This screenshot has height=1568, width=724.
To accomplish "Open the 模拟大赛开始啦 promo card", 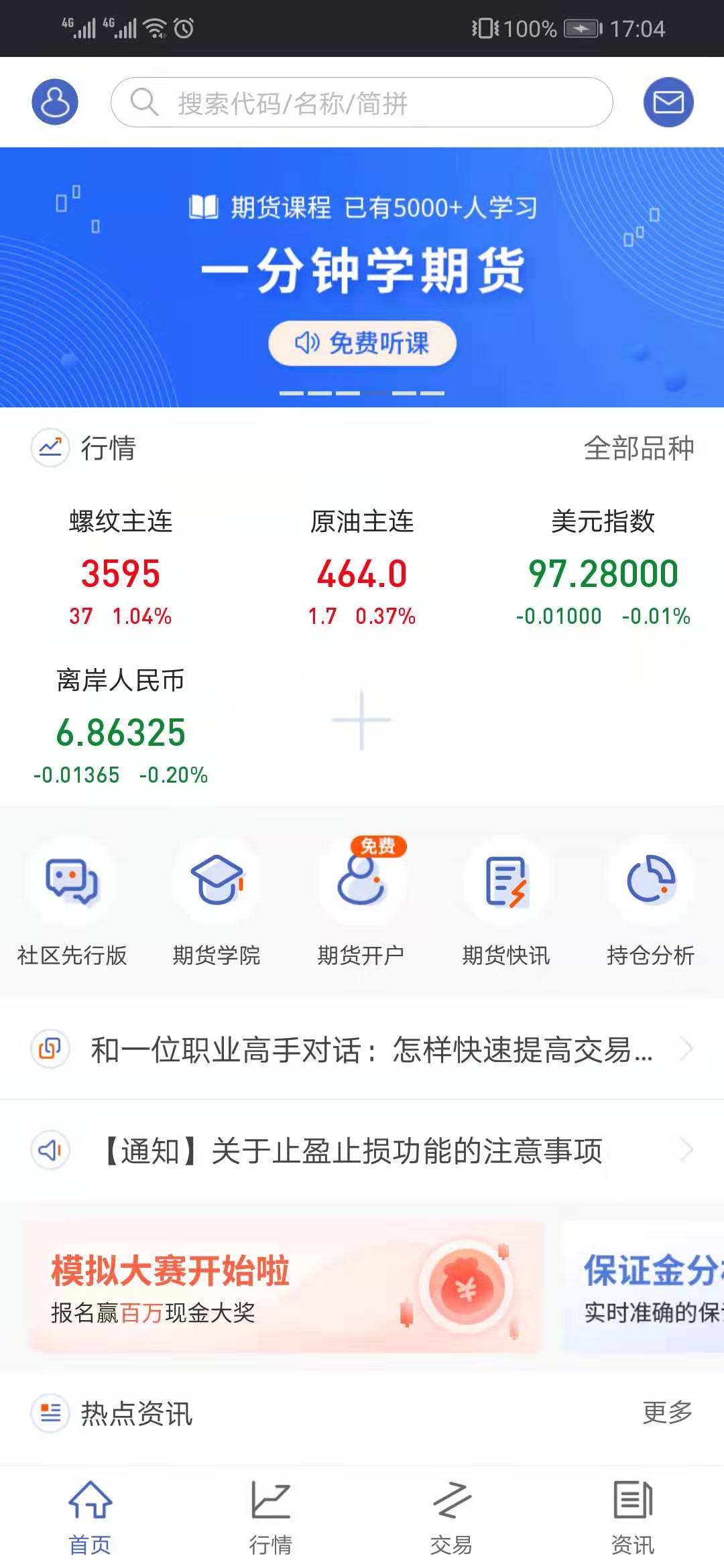I will pyautogui.click(x=285, y=1287).
